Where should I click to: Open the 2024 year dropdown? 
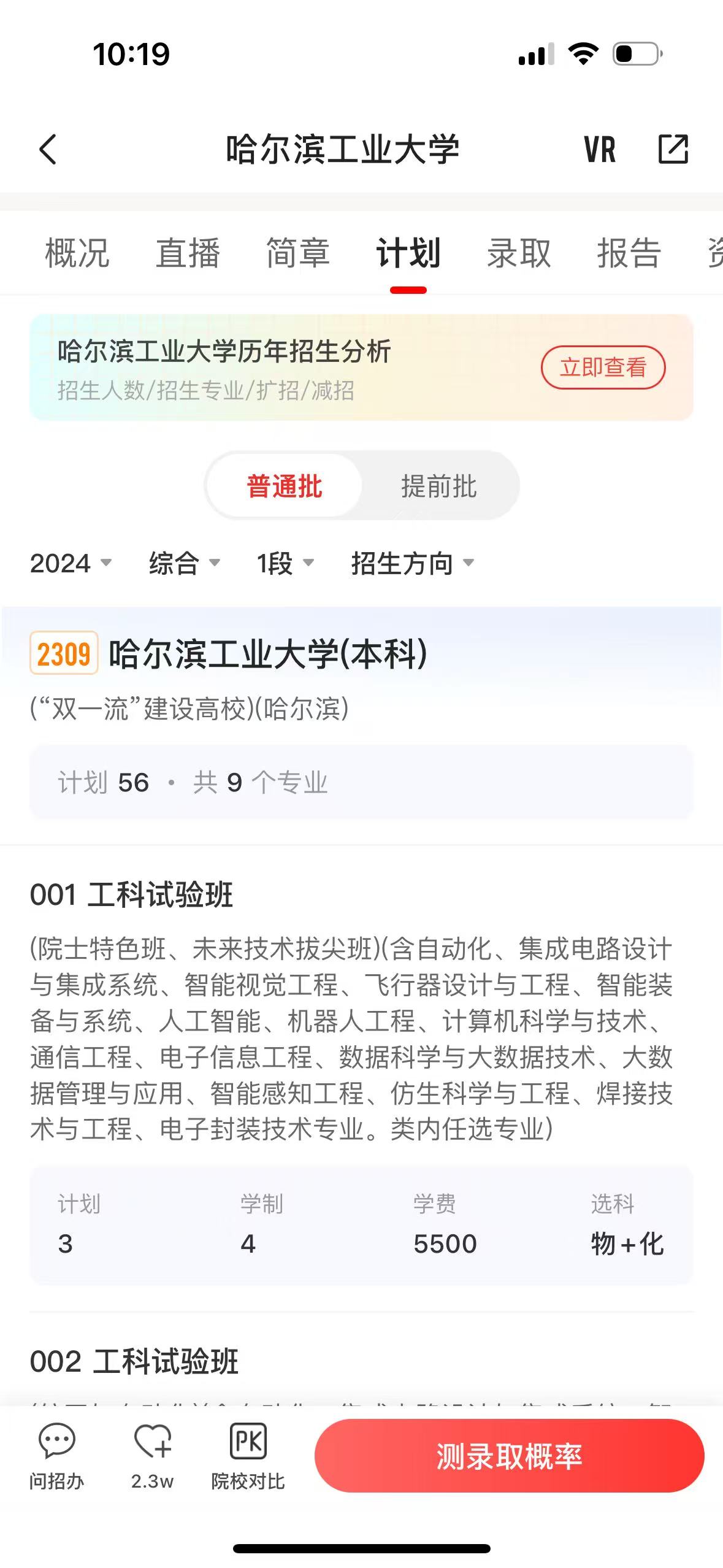(x=71, y=563)
